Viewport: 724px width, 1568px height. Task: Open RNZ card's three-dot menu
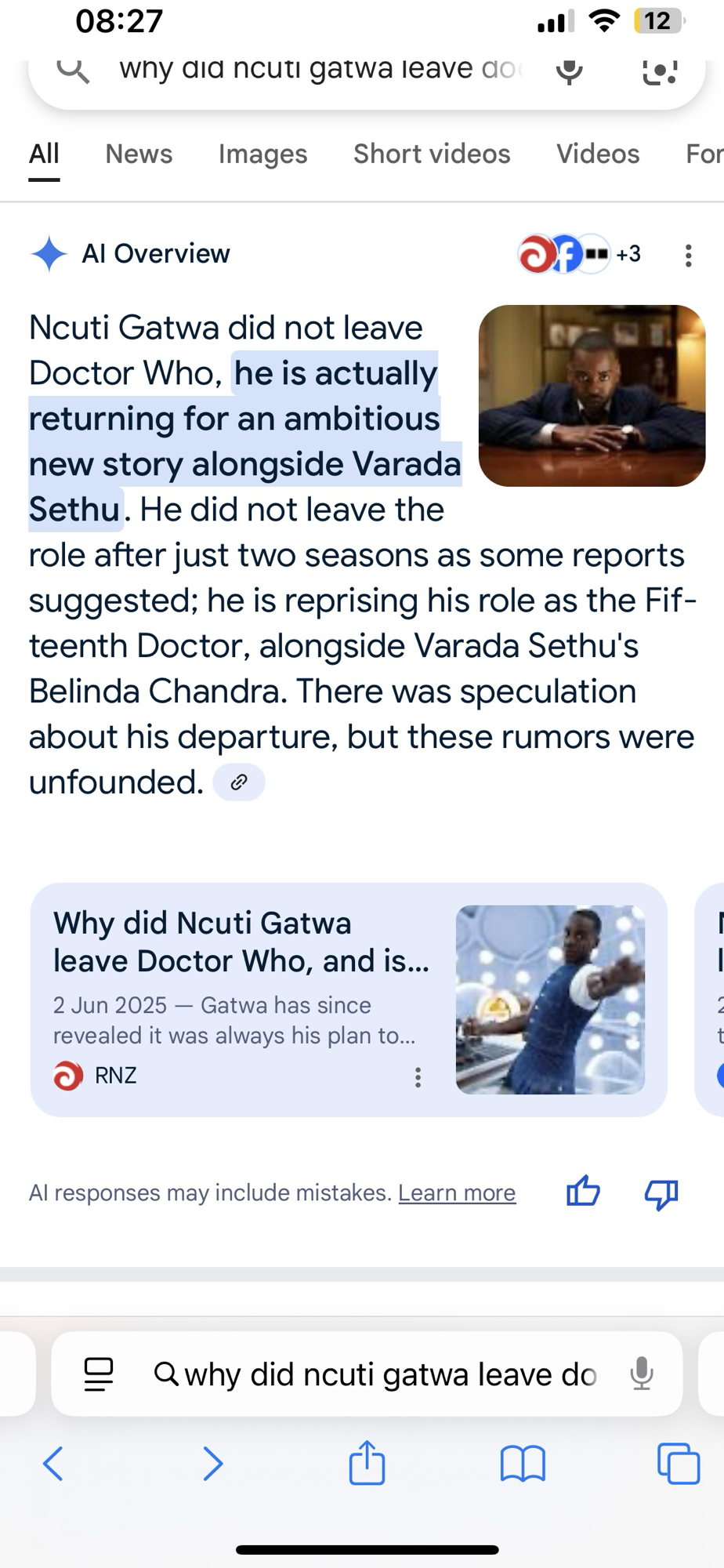click(x=418, y=1077)
